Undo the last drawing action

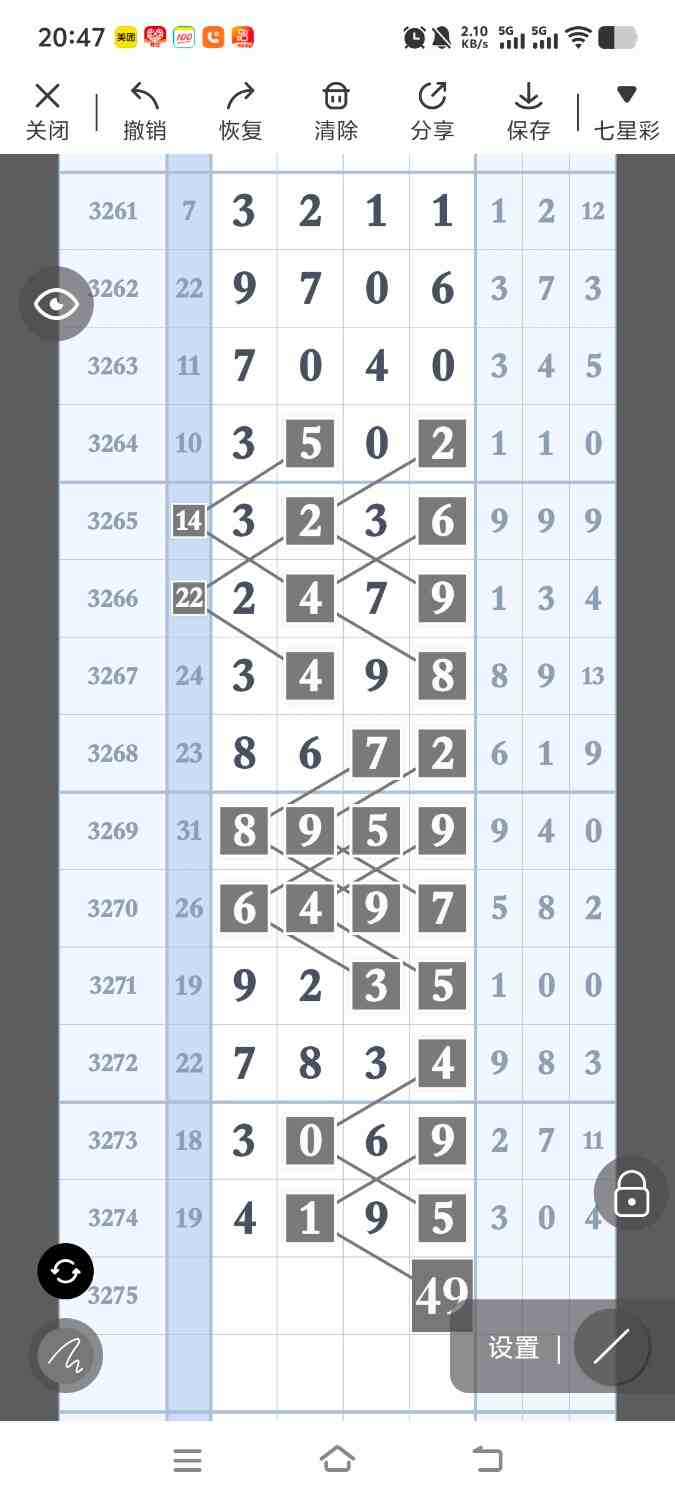[144, 111]
